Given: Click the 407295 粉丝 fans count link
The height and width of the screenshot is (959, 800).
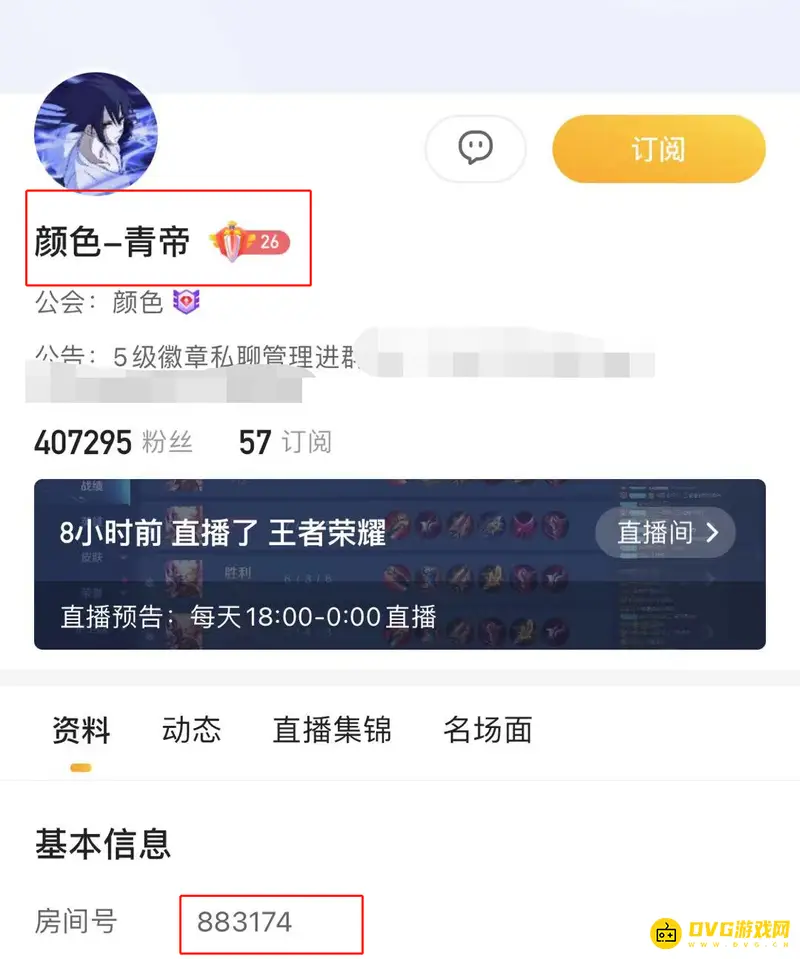Looking at the screenshot, I should coord(110,442).
